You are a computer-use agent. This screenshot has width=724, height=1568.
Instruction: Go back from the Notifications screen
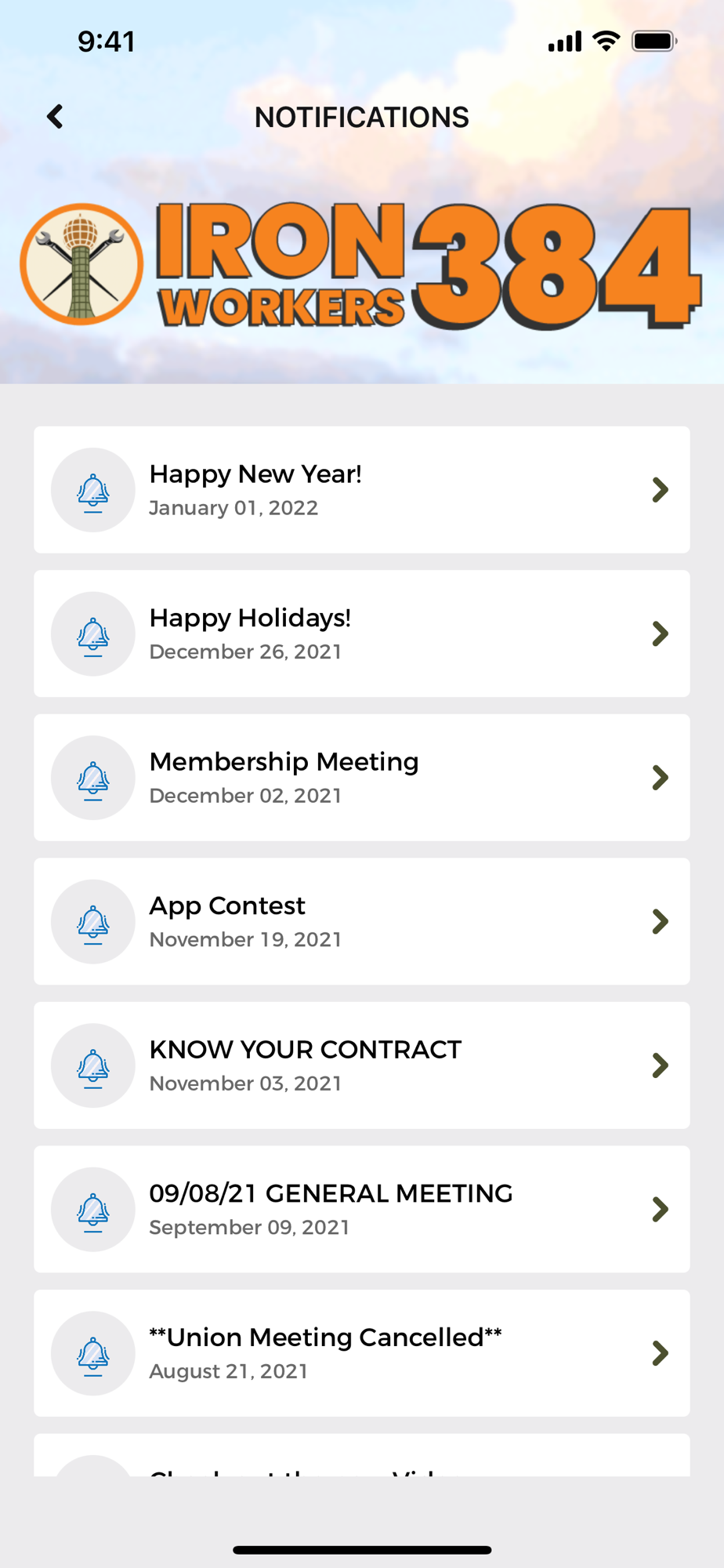tap(55, 117)
